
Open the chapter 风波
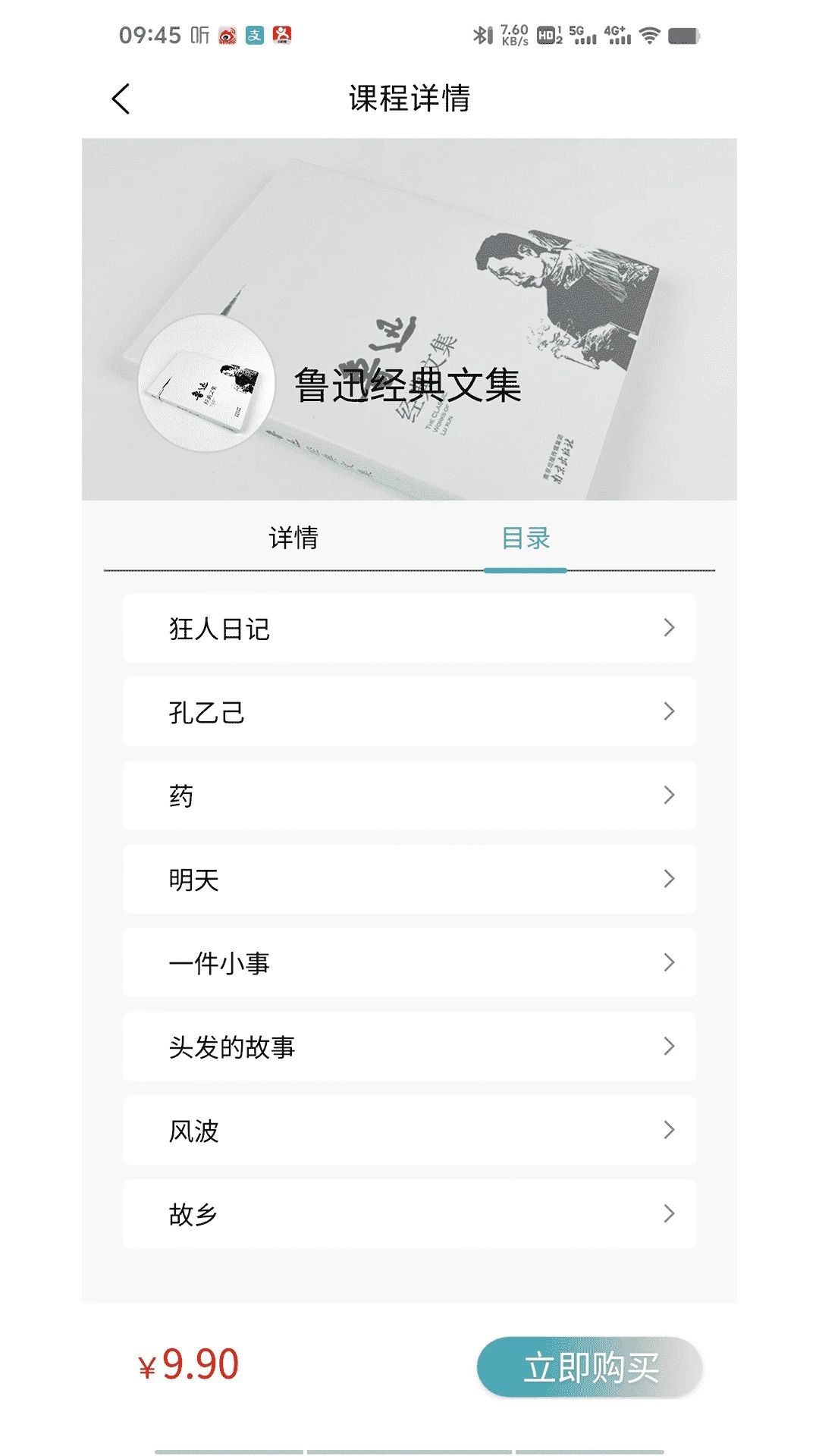(x=409, y=1130)
